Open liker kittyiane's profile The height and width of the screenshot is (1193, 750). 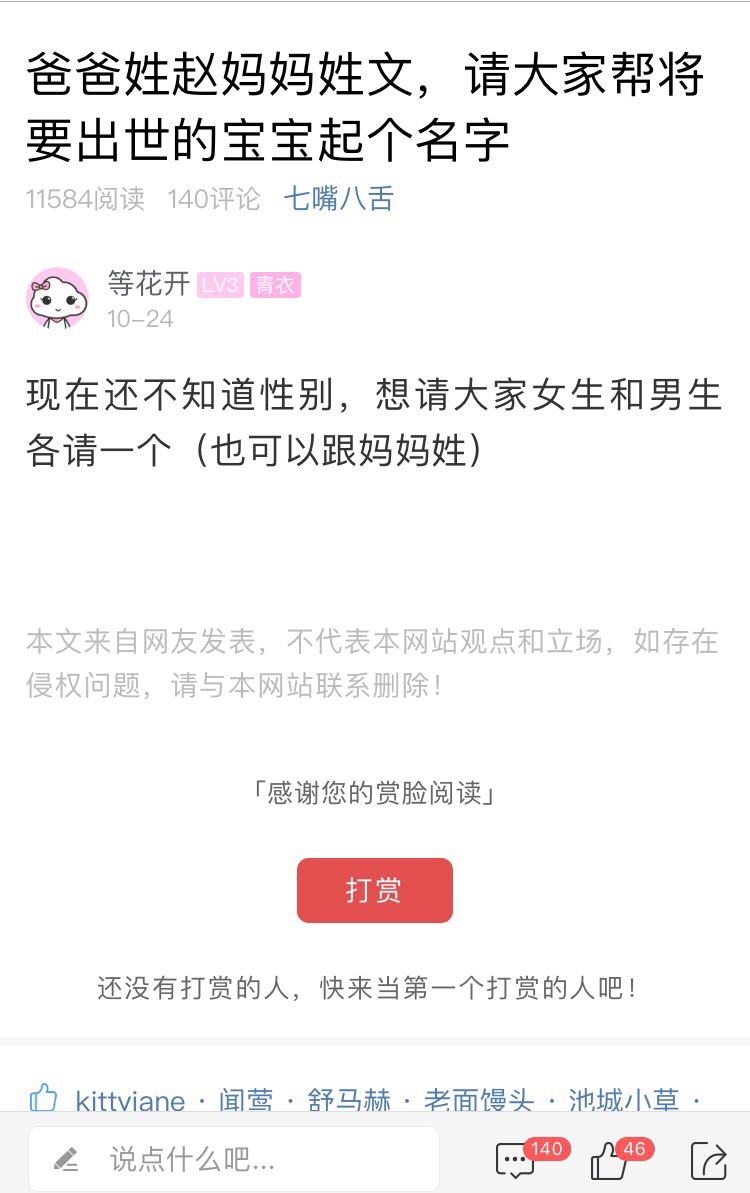pyautogui.click(x=130, y=1101)
